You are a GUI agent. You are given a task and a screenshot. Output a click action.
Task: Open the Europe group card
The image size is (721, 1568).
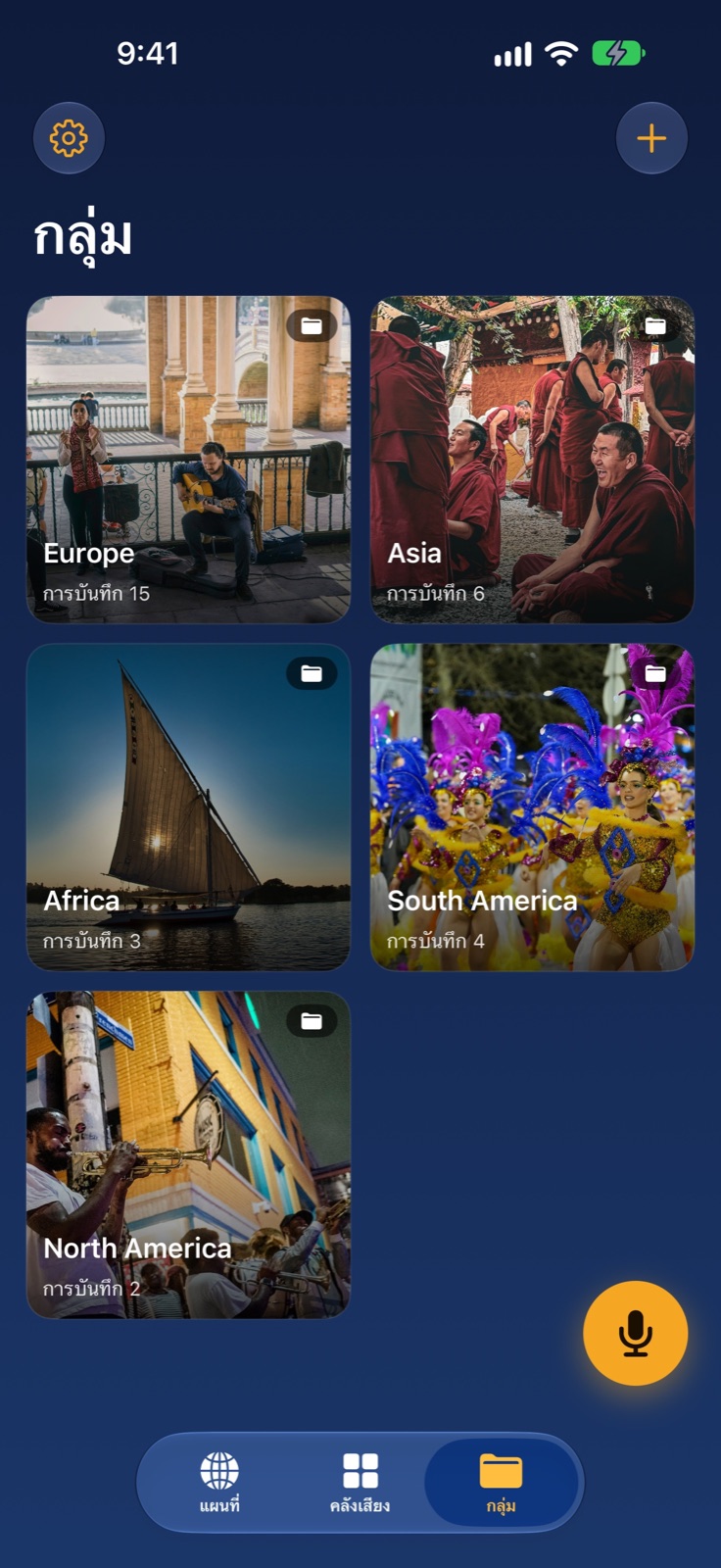click(x=188, y=460)
